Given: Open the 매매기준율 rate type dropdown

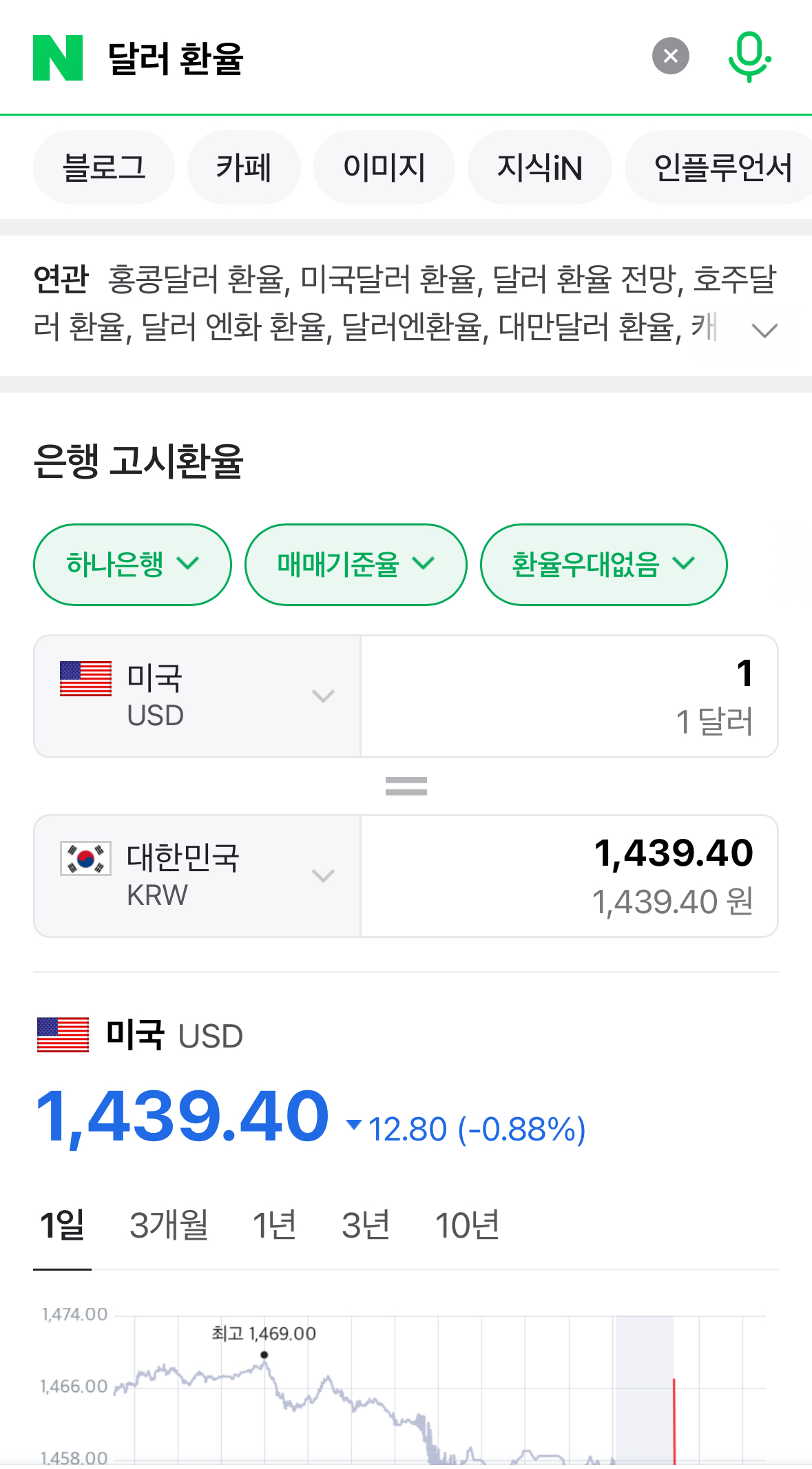Looking at the screenshot, I should (355, 565).
